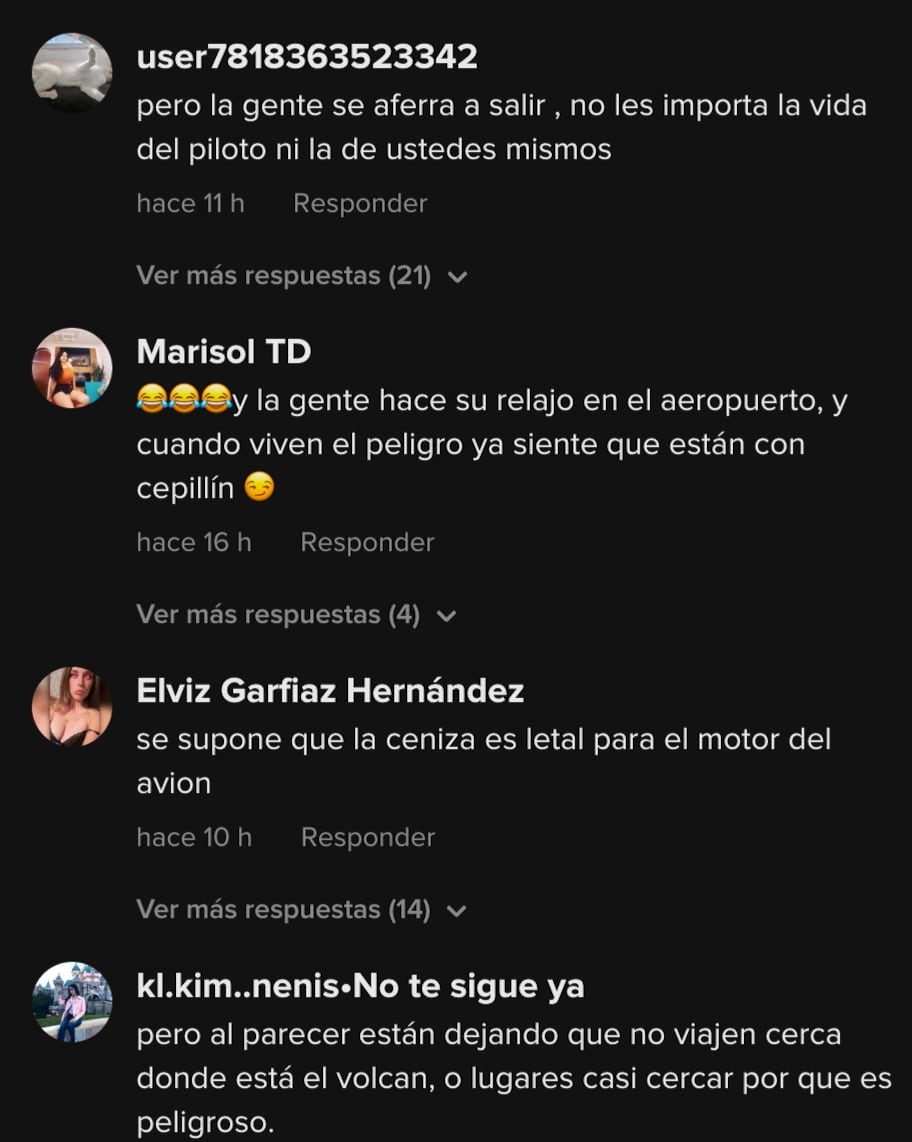Expand the 21 more replies
This screenshot has width=912, height=1142.
pos(301,276)
